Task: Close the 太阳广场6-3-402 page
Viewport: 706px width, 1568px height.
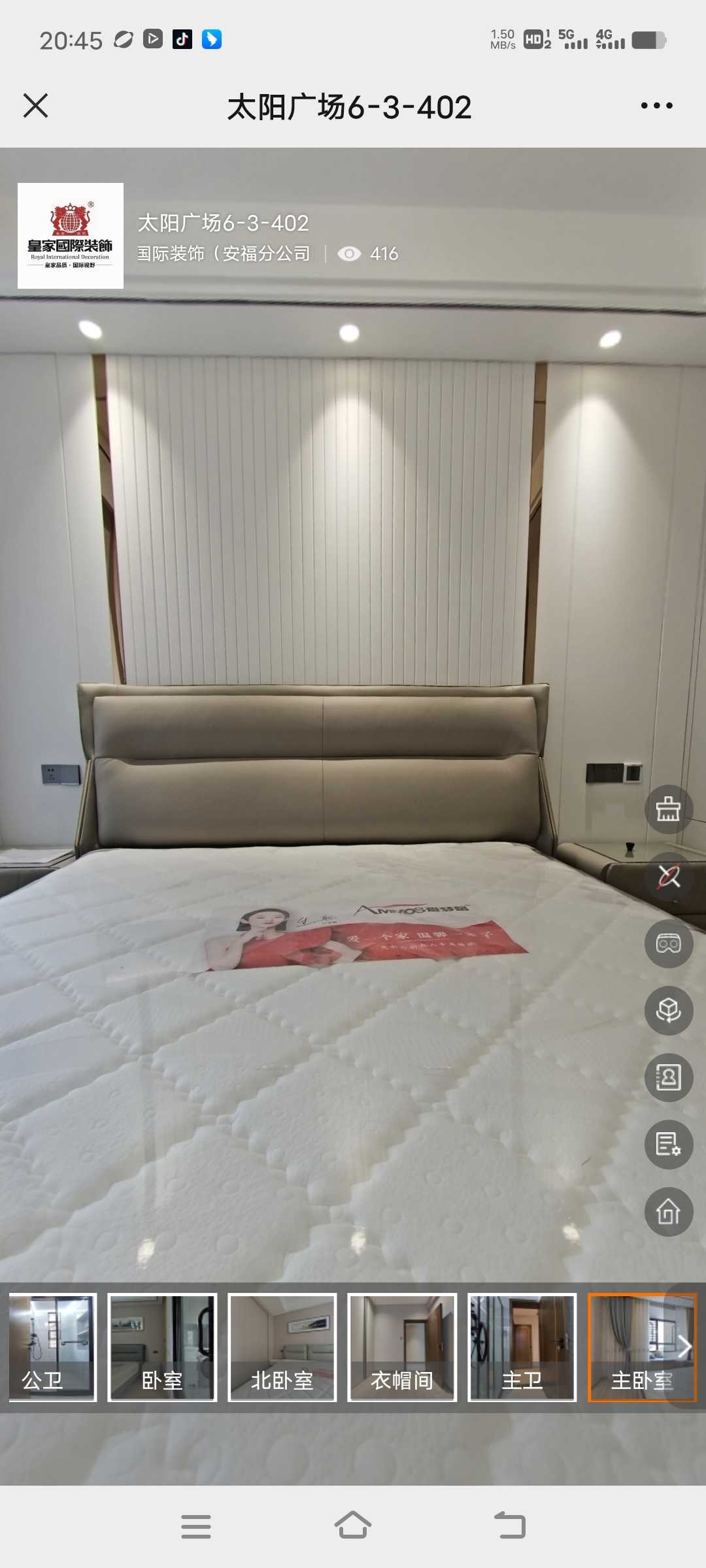Action: click(x=35, y=105)
